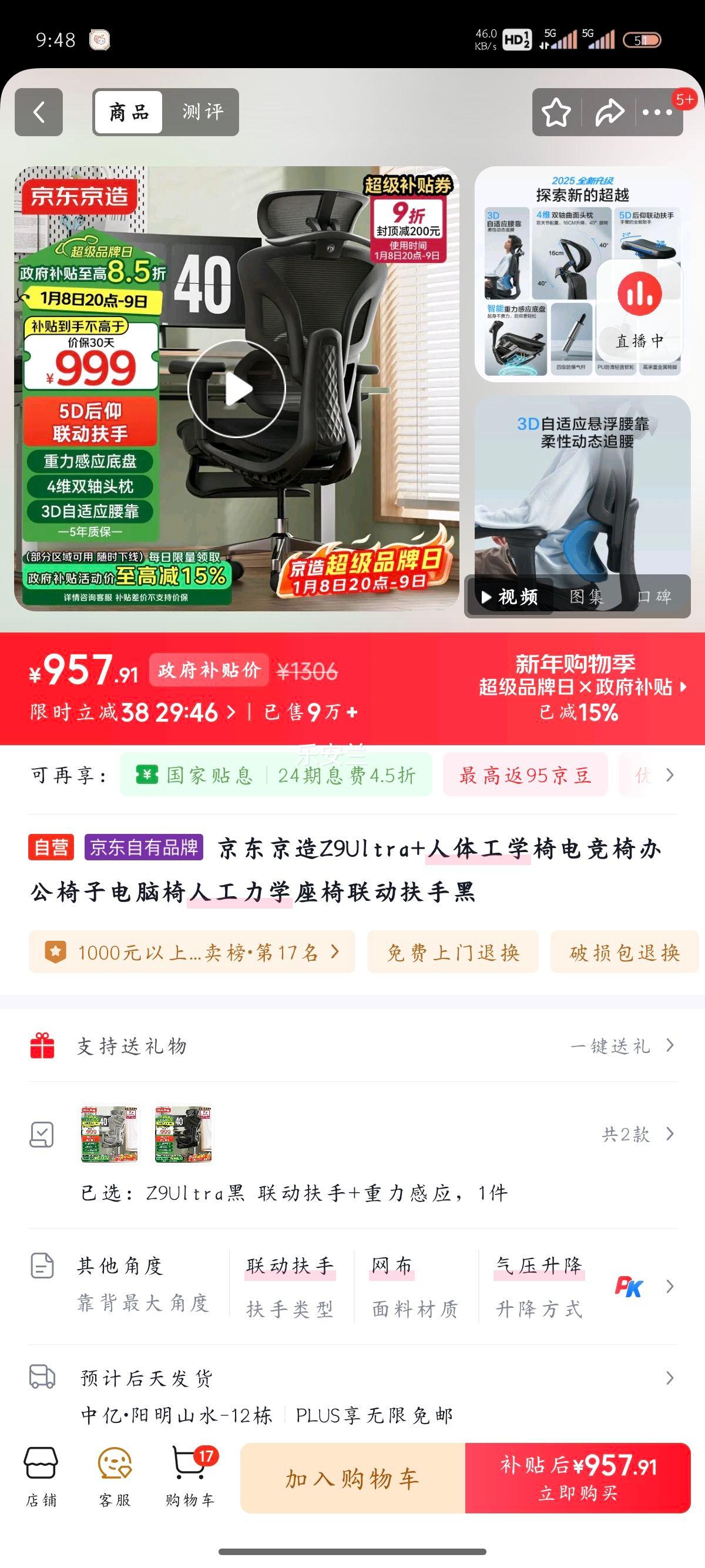The width and height of the screenshot is (705, 1568).
Task: Open the more options menu with 5+ badge
Action: click(x=656, y=112)
